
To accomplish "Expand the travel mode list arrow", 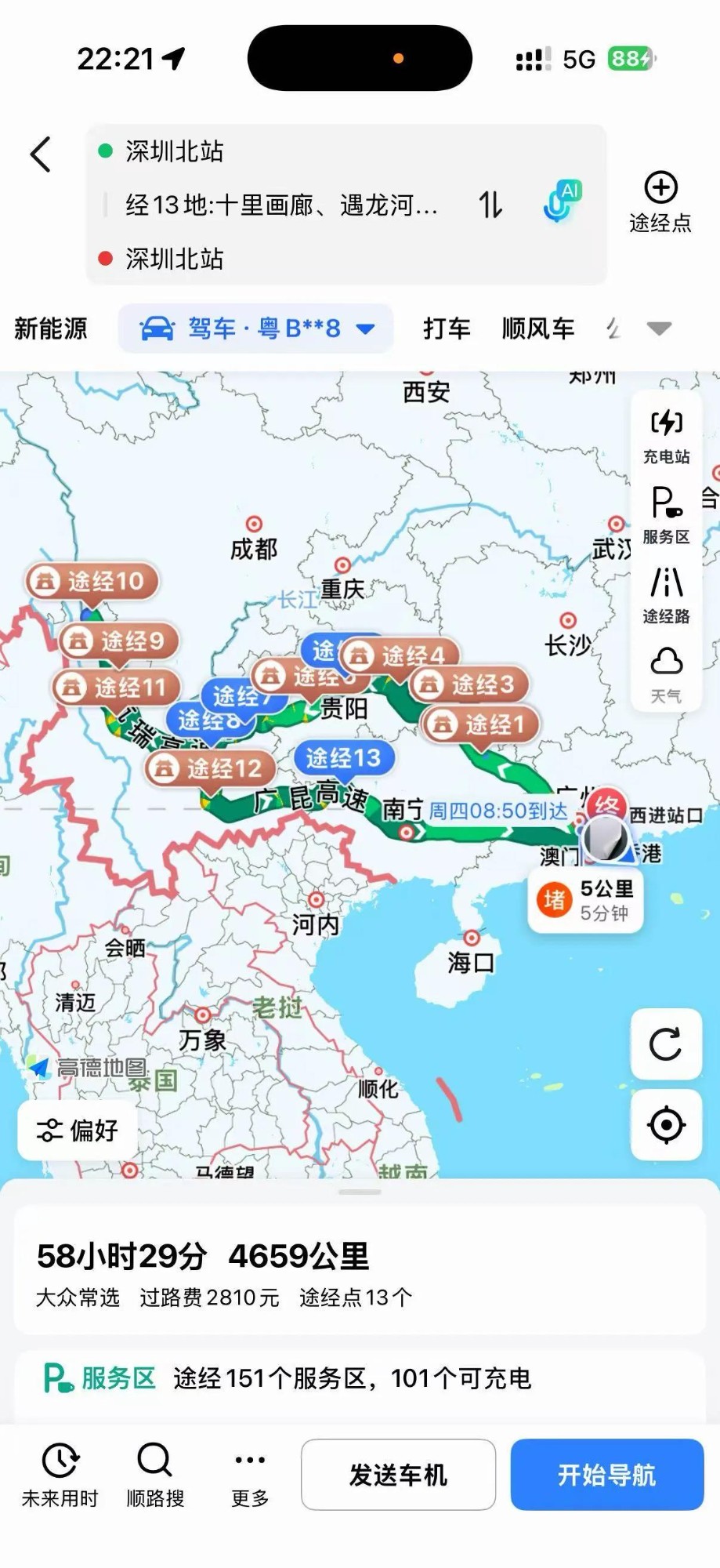I will pyautogui.click(x=659, y=328).
